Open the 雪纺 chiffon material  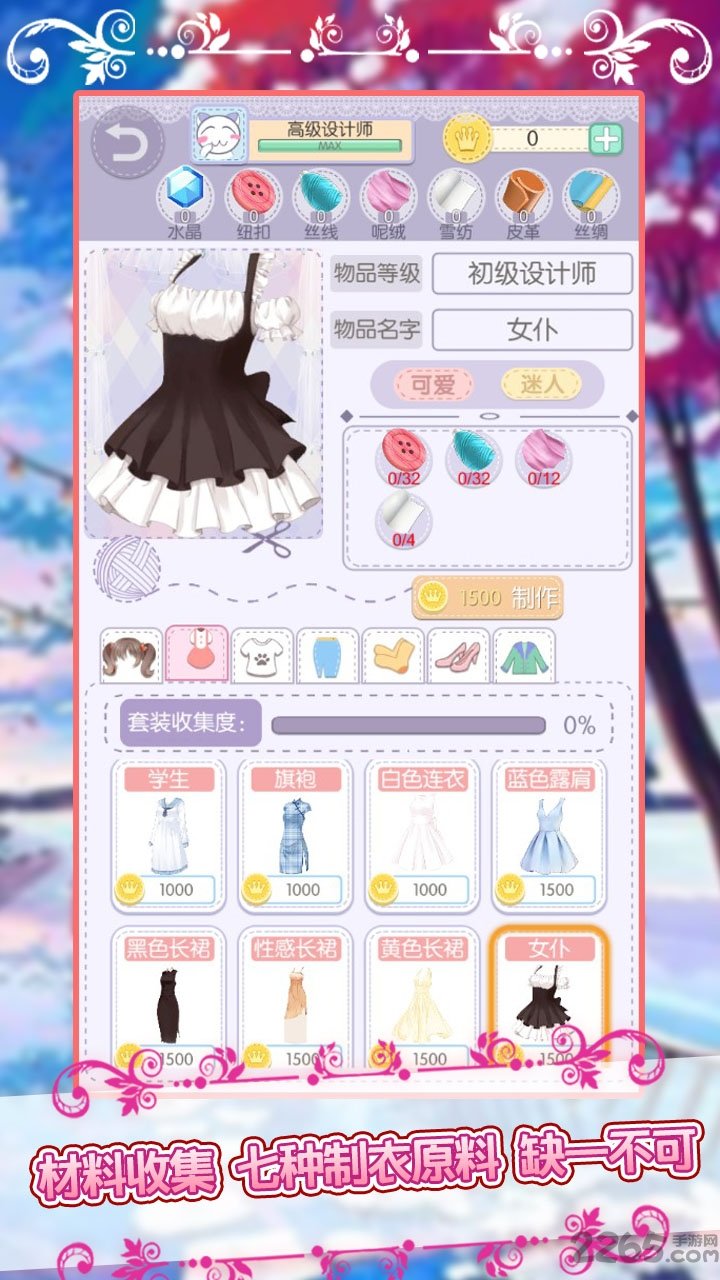coord(457,198)
